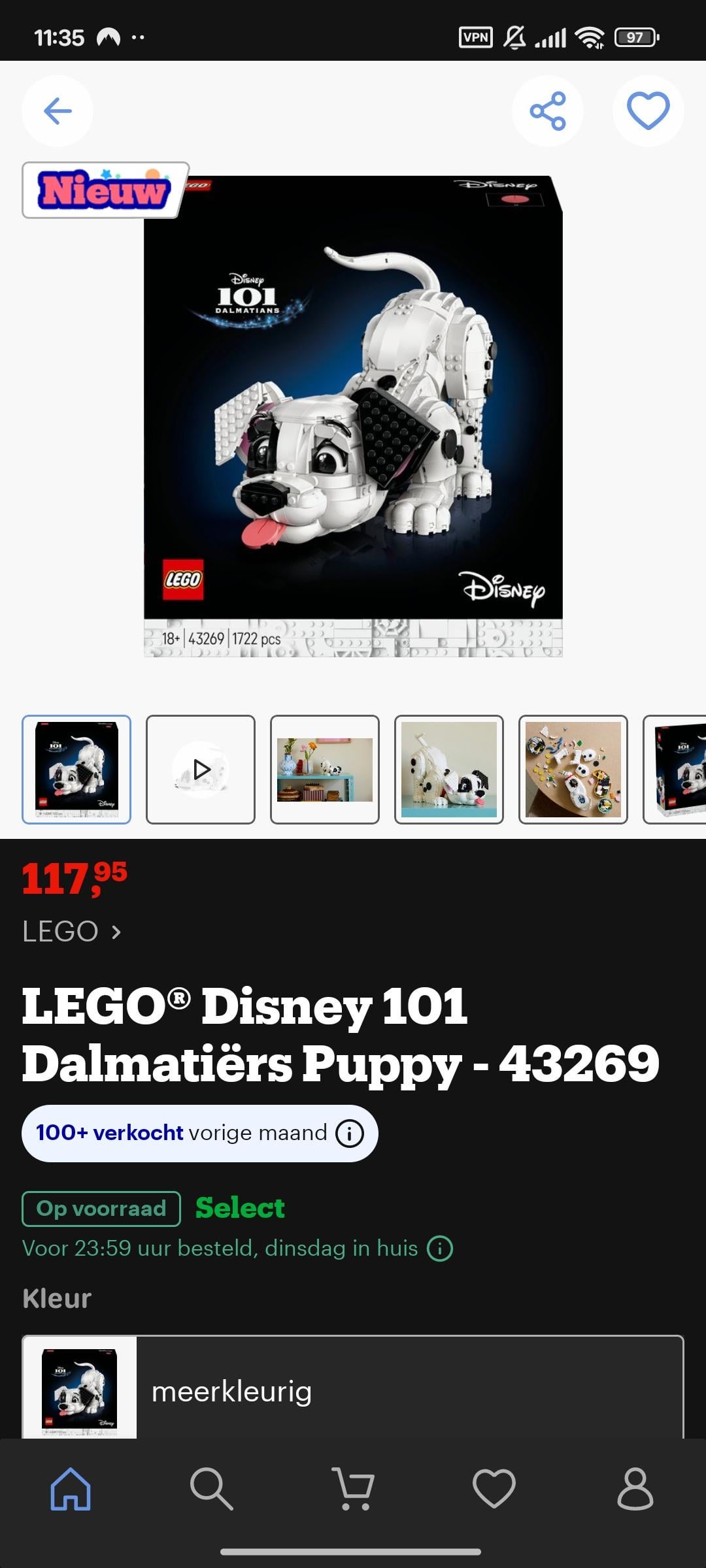View thumbnail of puppy on teal shelf
Viewport: 706px width, 1568px height.
click(325, 770)
